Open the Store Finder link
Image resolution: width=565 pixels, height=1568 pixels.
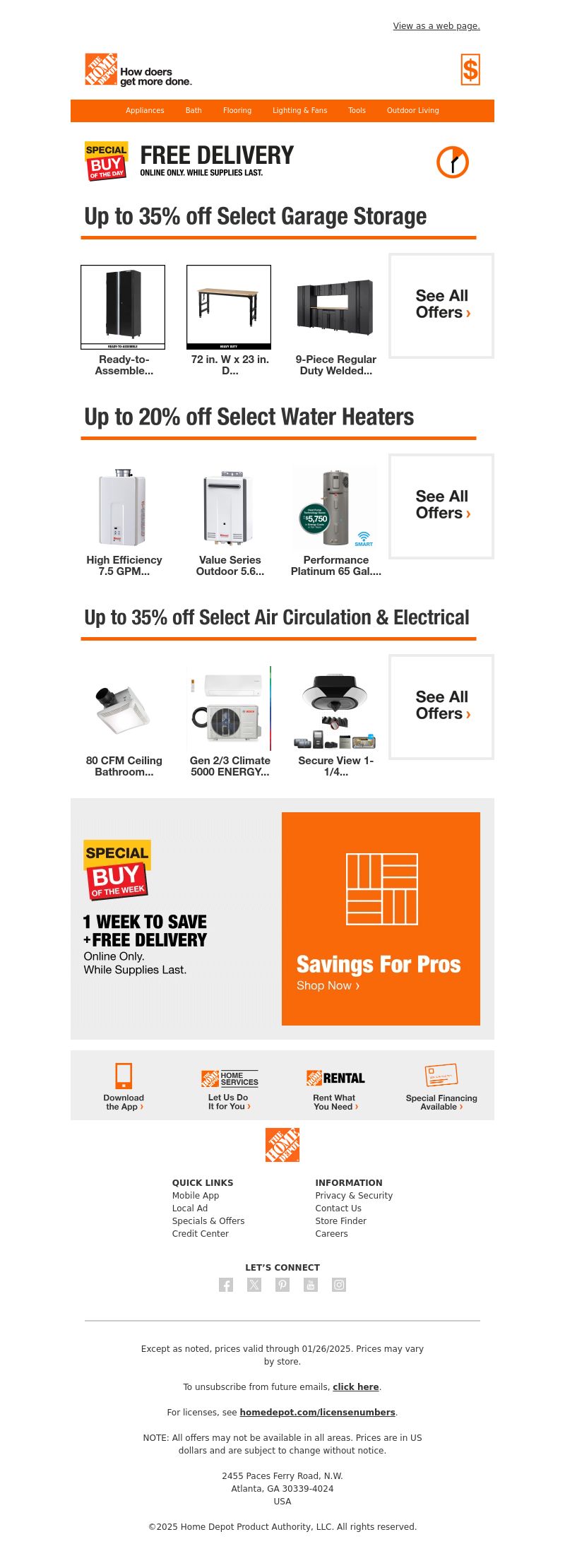341,1220
